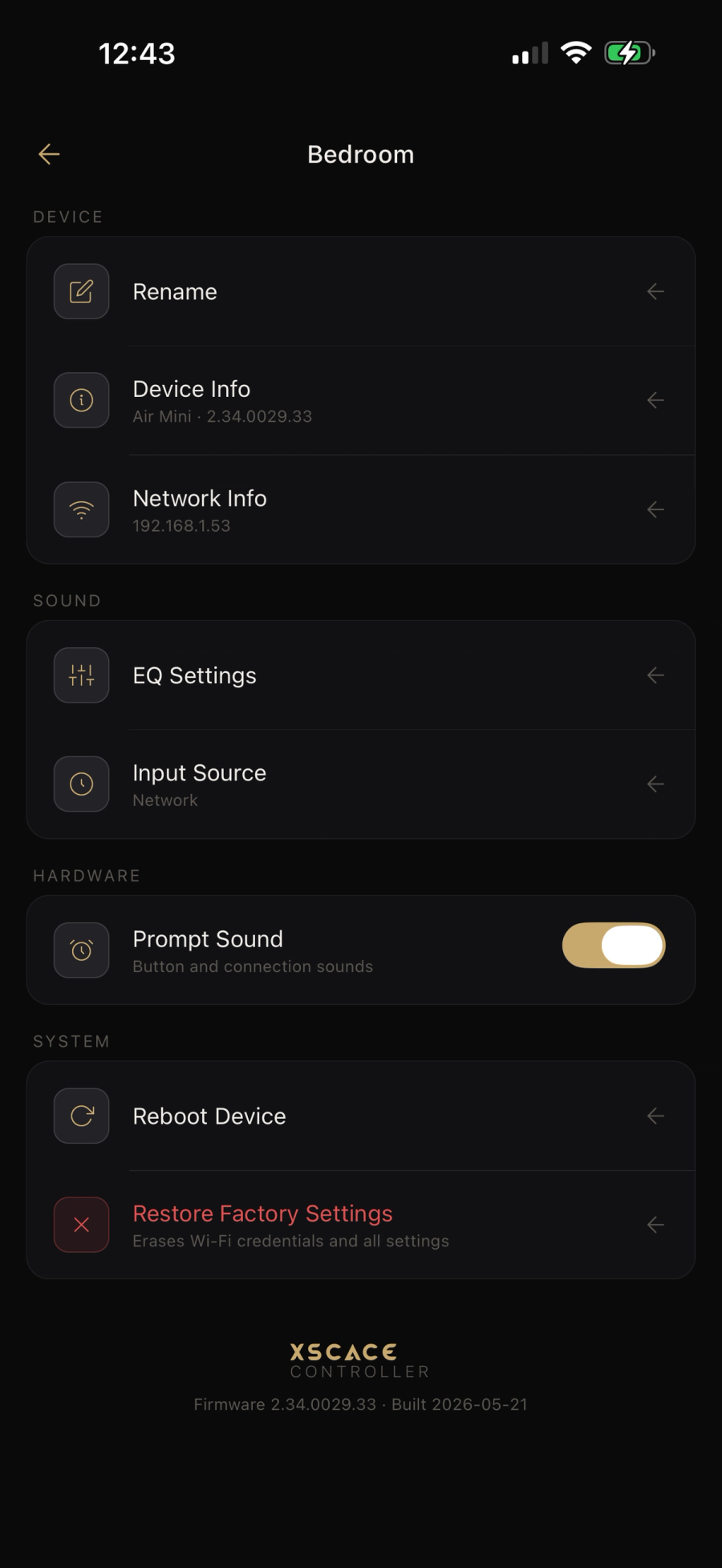Open Device Info for Air Mini
Viewport: 722px width, 1568px height.
pos(361,400)
